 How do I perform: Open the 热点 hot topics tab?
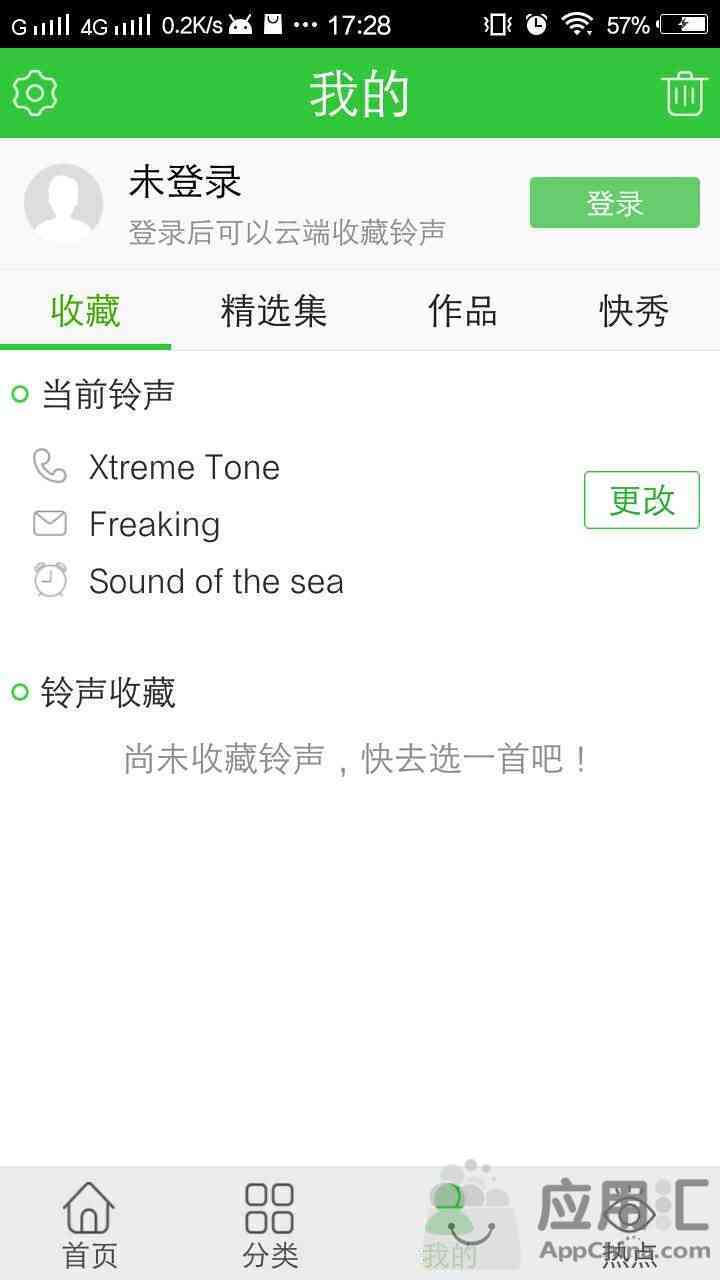tap(630, 1224)
